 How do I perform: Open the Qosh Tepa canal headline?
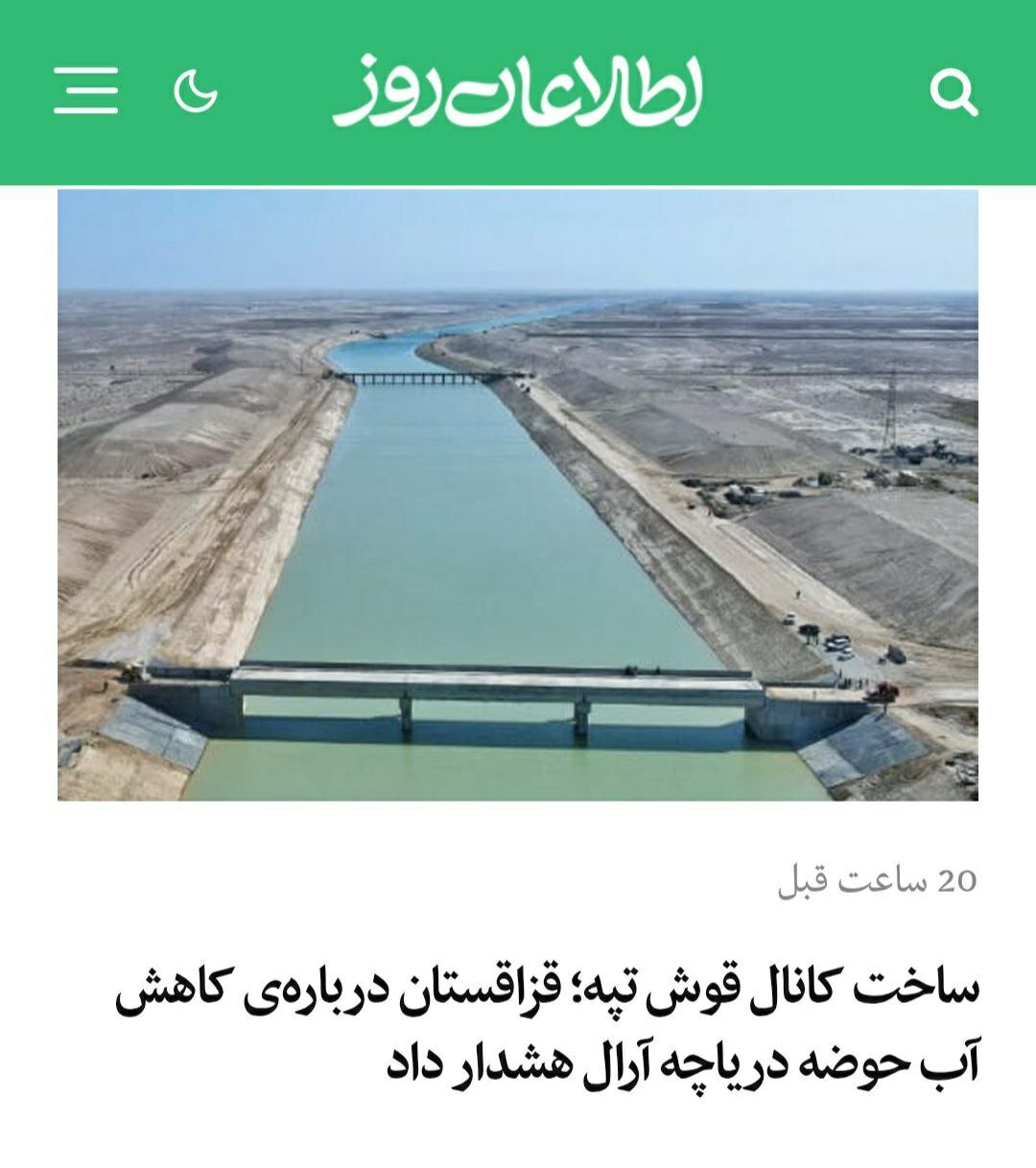[547, 1026]
